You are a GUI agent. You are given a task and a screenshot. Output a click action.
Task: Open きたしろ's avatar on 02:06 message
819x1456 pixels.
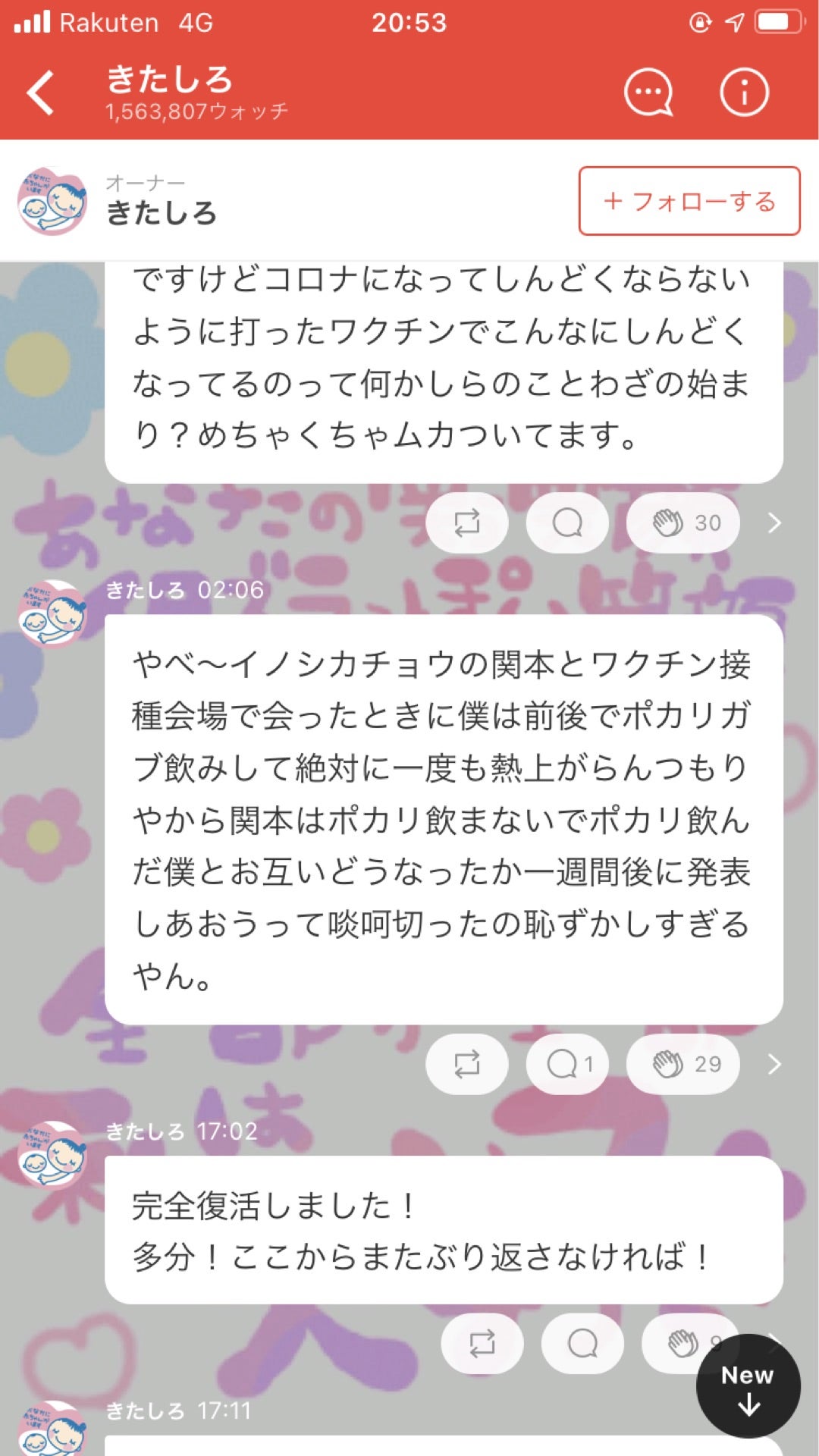point(52,614)
